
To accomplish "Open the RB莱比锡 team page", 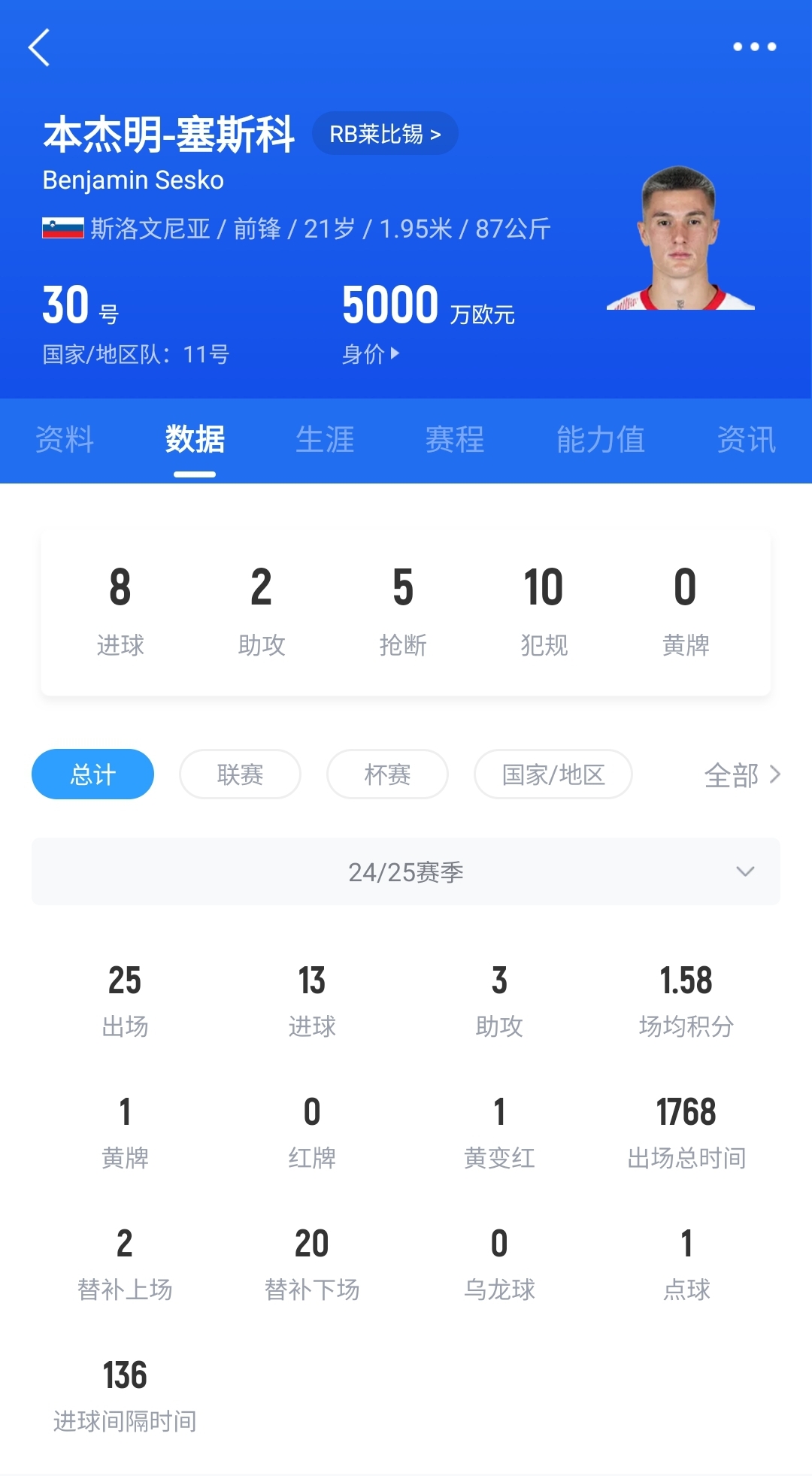I will pyautogui.click(x=385, y=134).
